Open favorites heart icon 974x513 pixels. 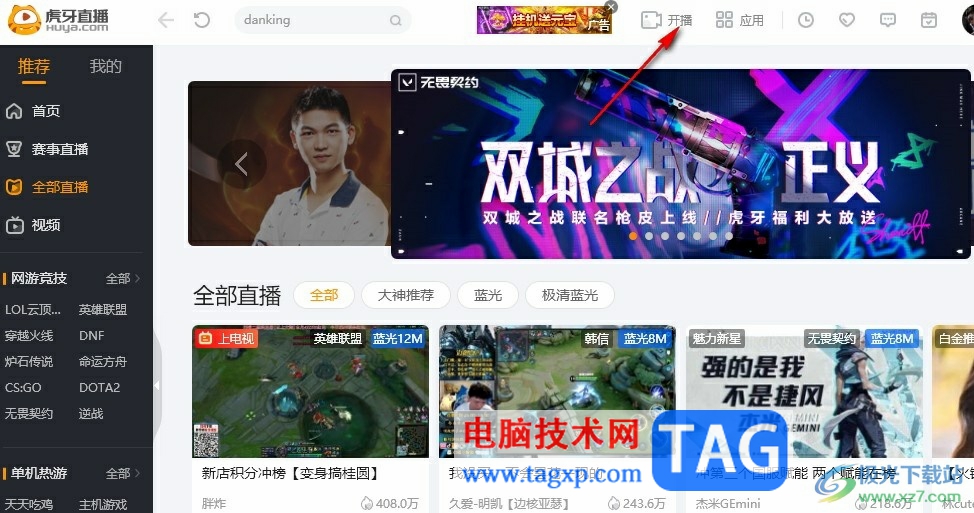pyautogui.click(x=847, y=20)
